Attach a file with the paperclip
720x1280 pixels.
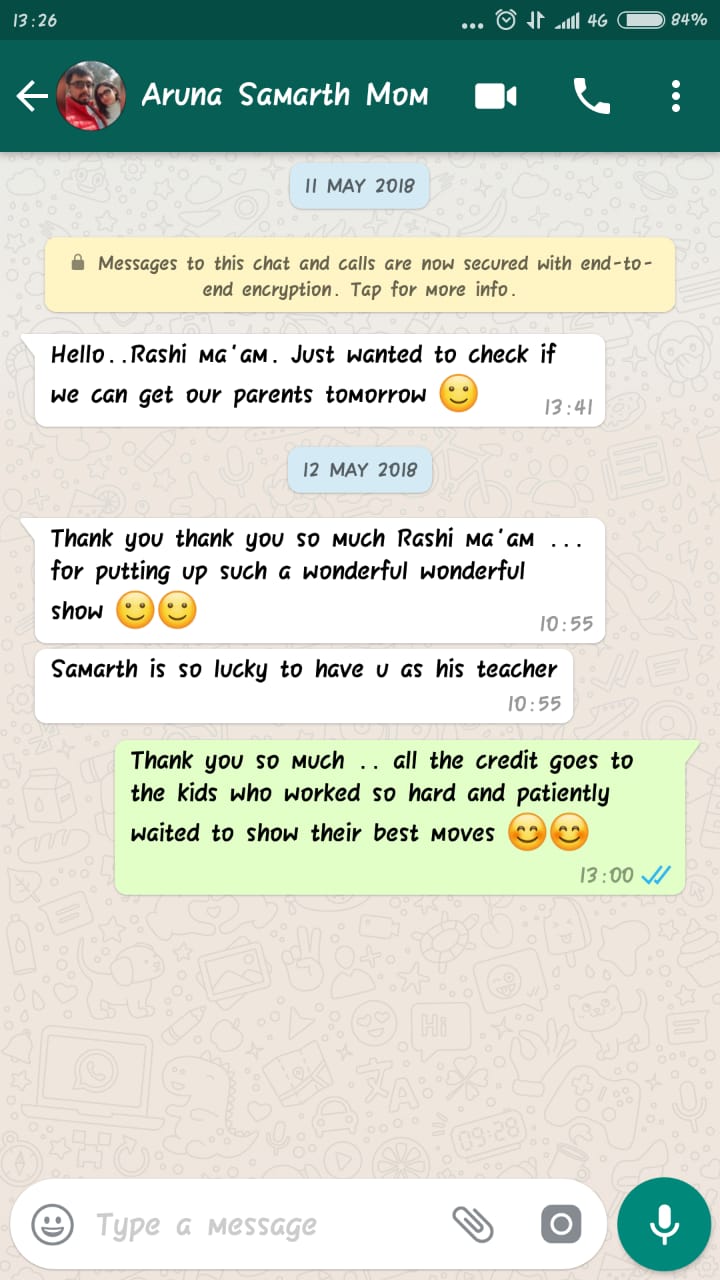pos(473,1224)
